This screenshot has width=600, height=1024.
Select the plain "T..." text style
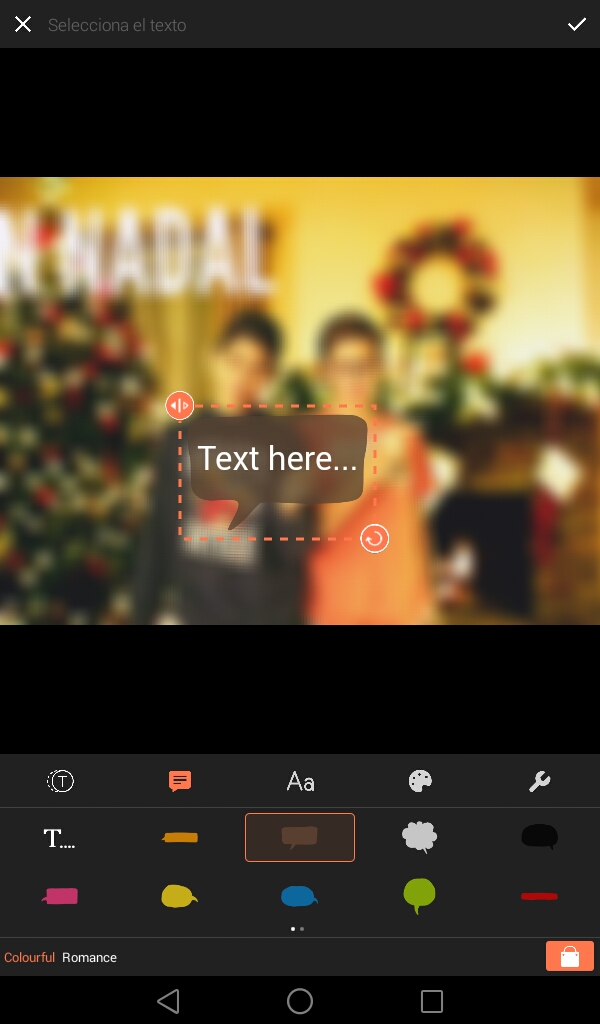[x=60, y=838]
